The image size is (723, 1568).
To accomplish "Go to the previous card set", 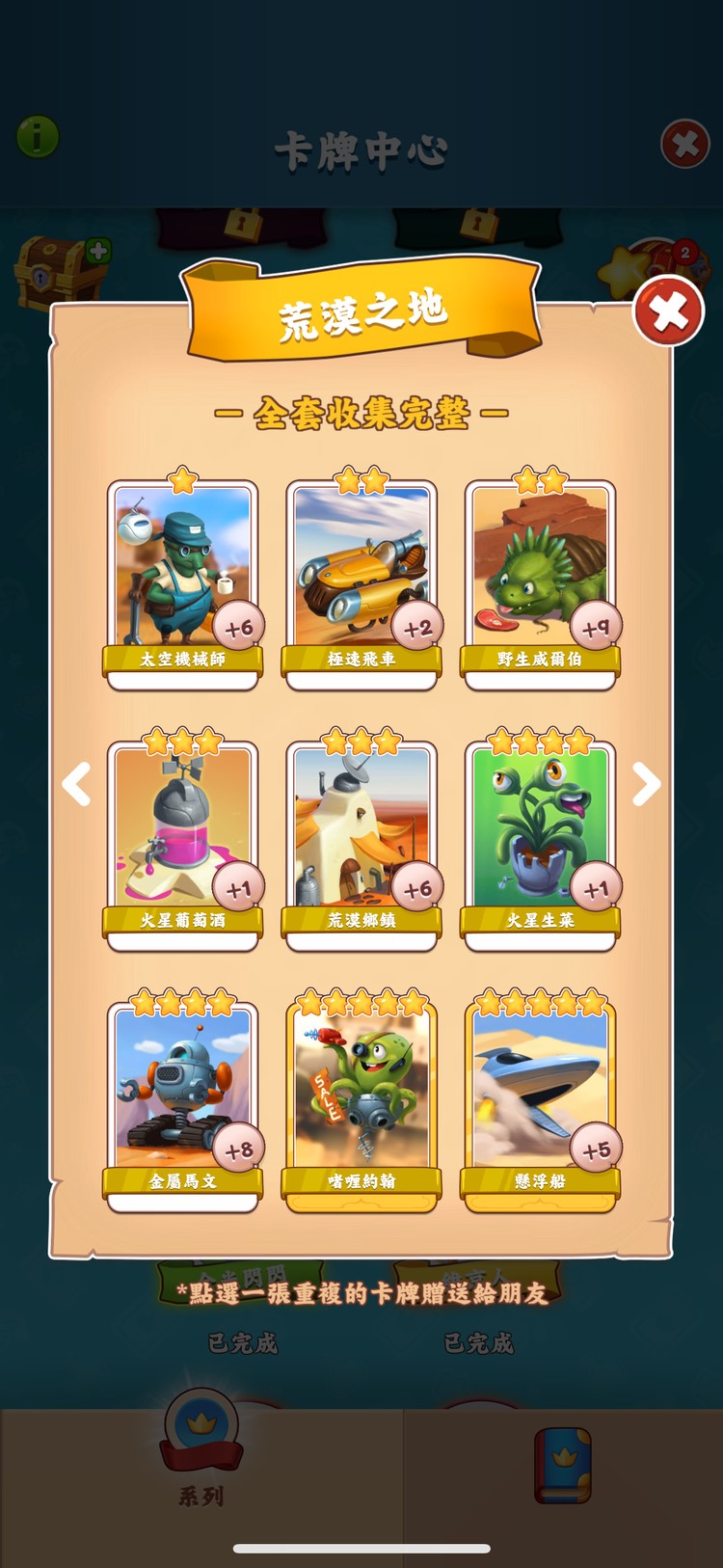I will pos(76,784).
